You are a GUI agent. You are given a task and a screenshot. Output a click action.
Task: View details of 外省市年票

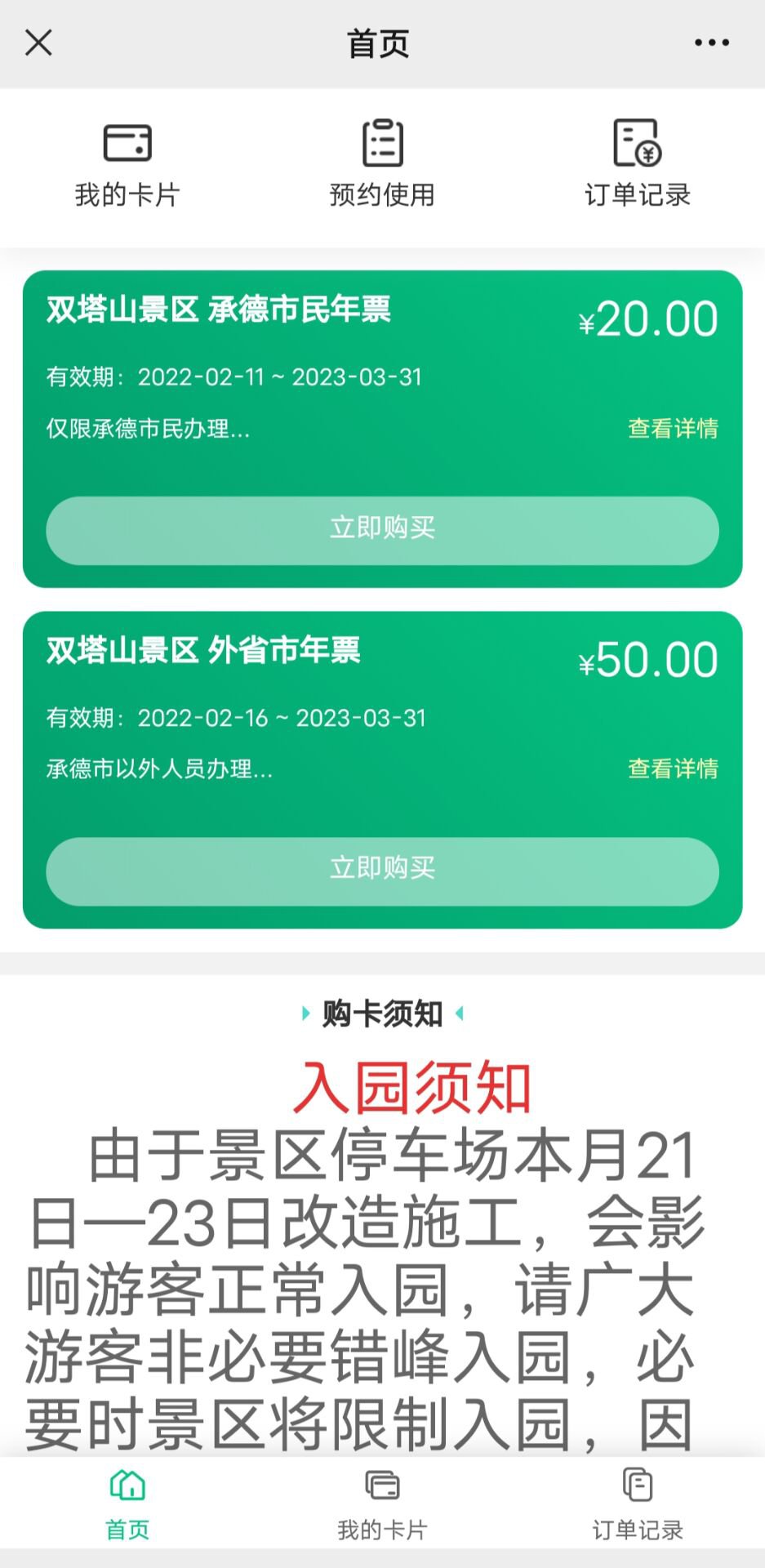(673, 768)
